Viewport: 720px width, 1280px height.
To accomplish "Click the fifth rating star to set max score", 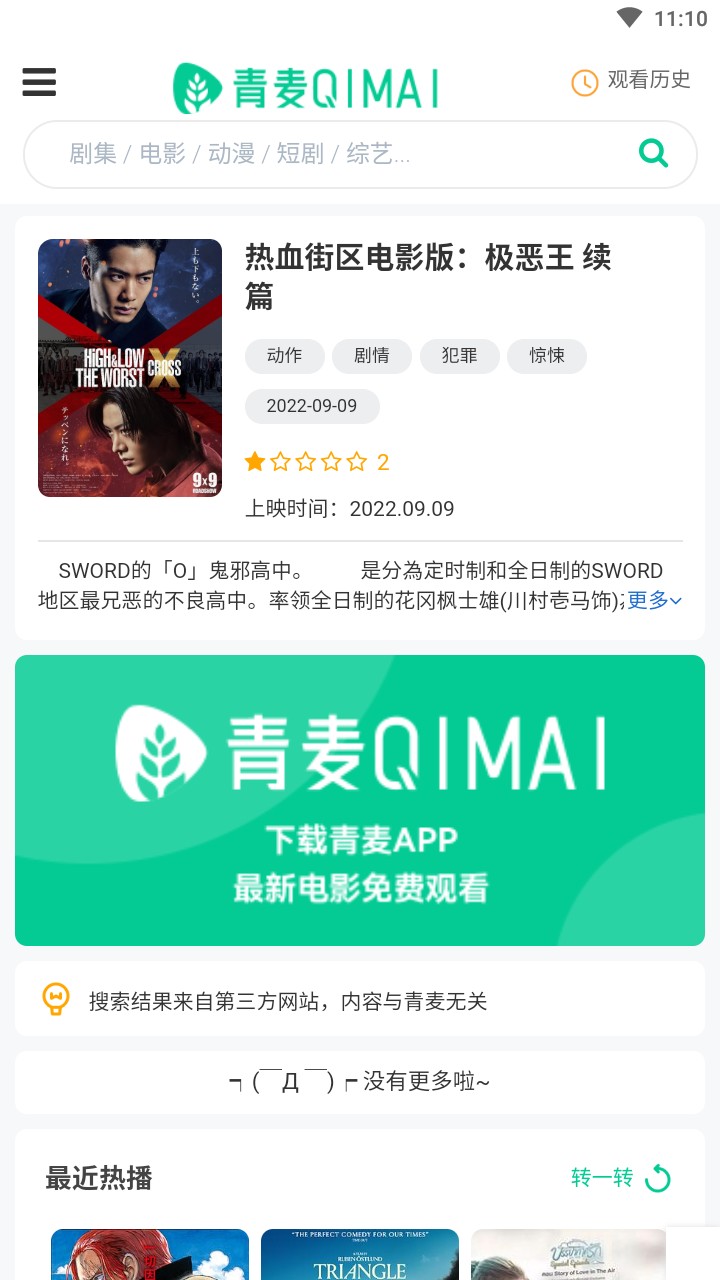I will [x=357, y=461].
